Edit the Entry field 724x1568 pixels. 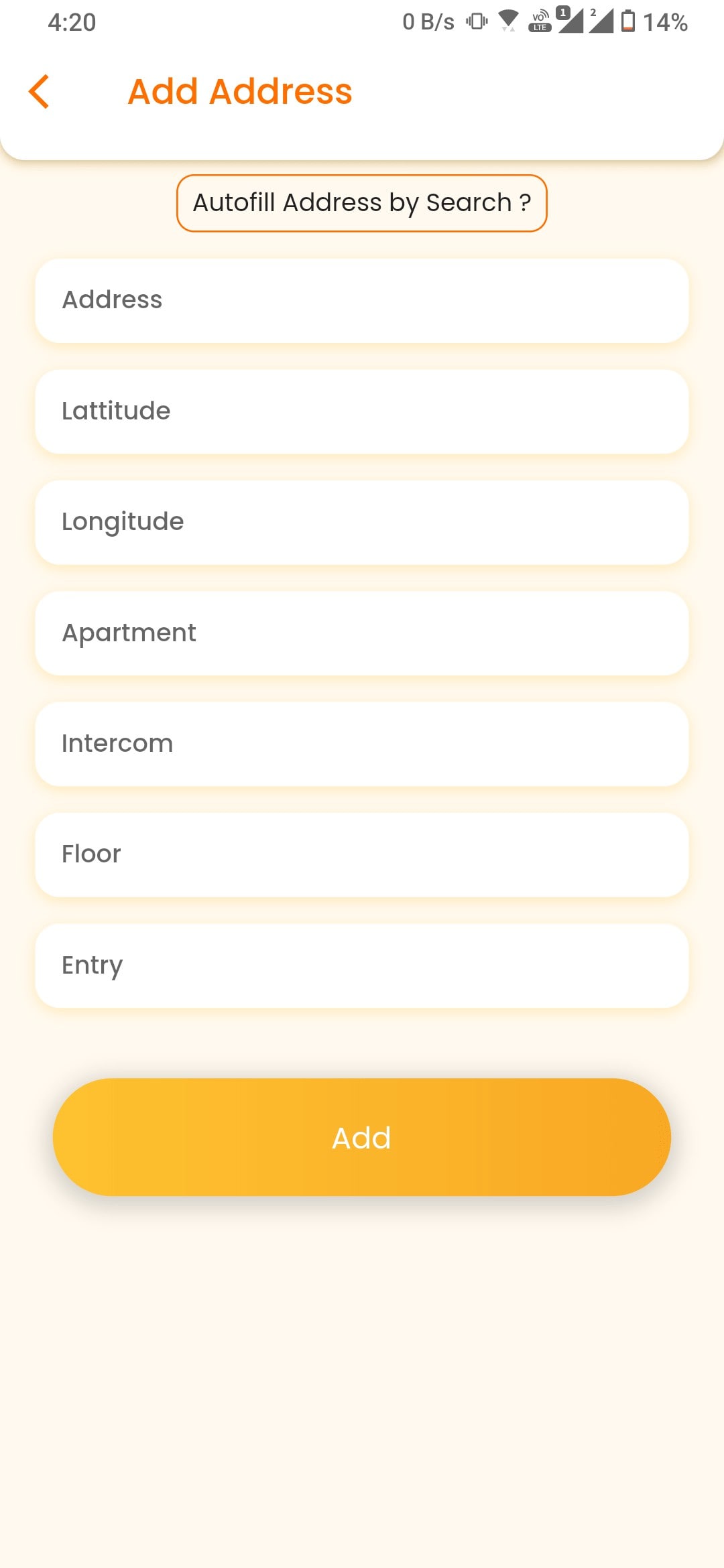click(362, 966)
